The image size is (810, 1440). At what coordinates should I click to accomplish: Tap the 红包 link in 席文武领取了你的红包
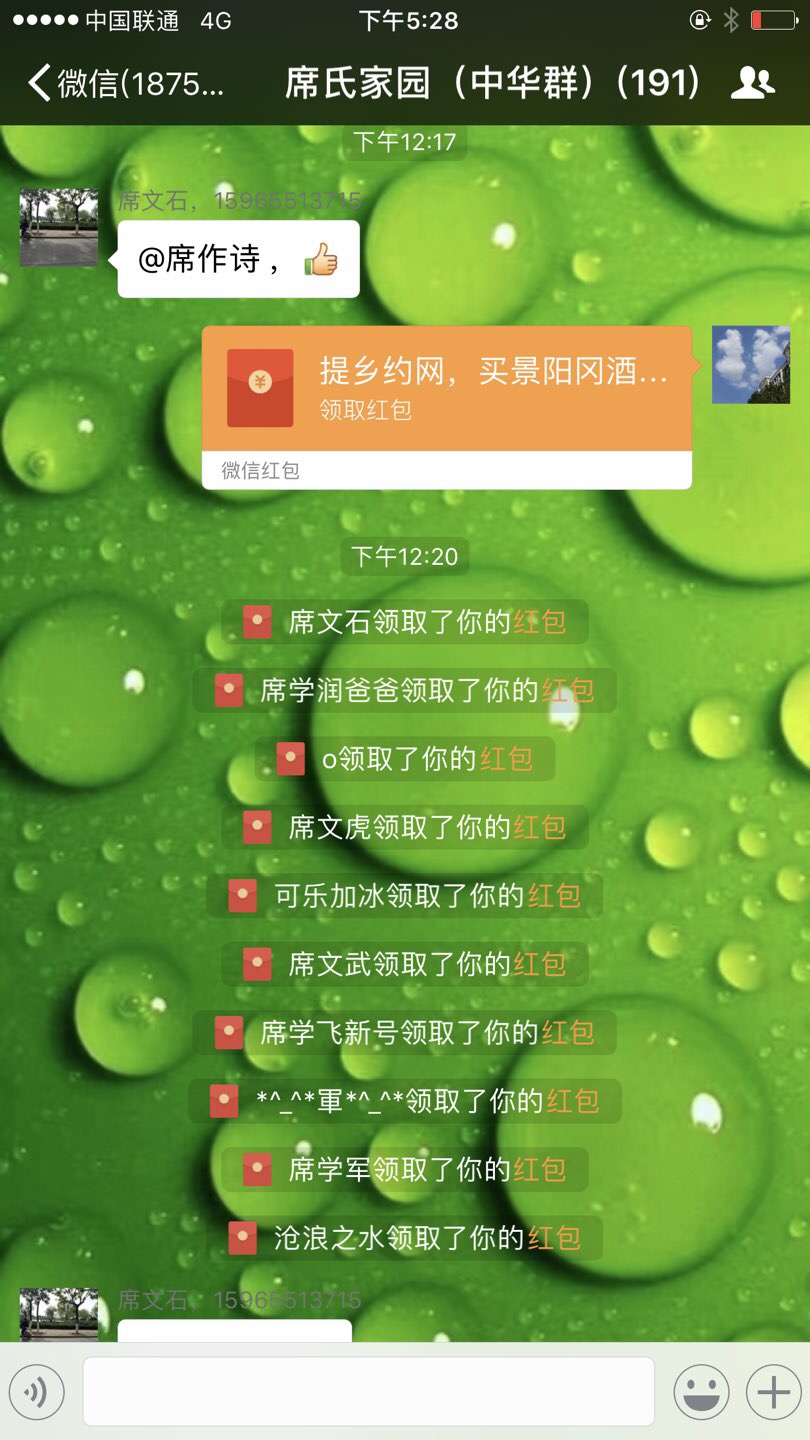540,964
